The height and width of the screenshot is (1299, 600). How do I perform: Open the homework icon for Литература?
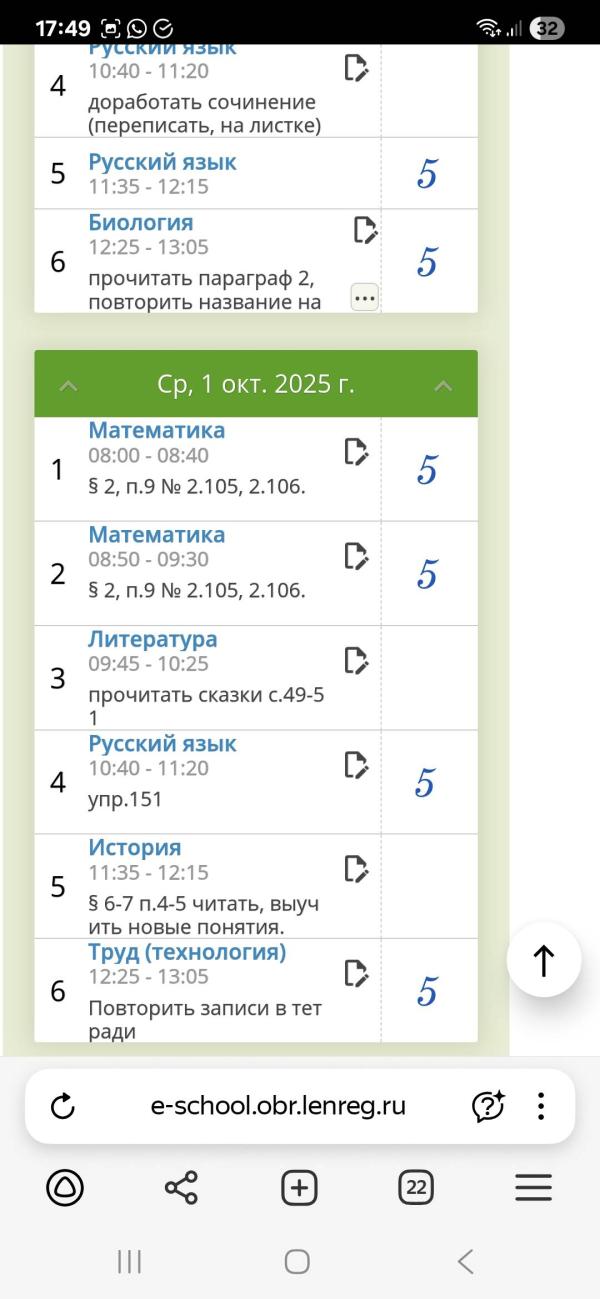coord(356,660)
